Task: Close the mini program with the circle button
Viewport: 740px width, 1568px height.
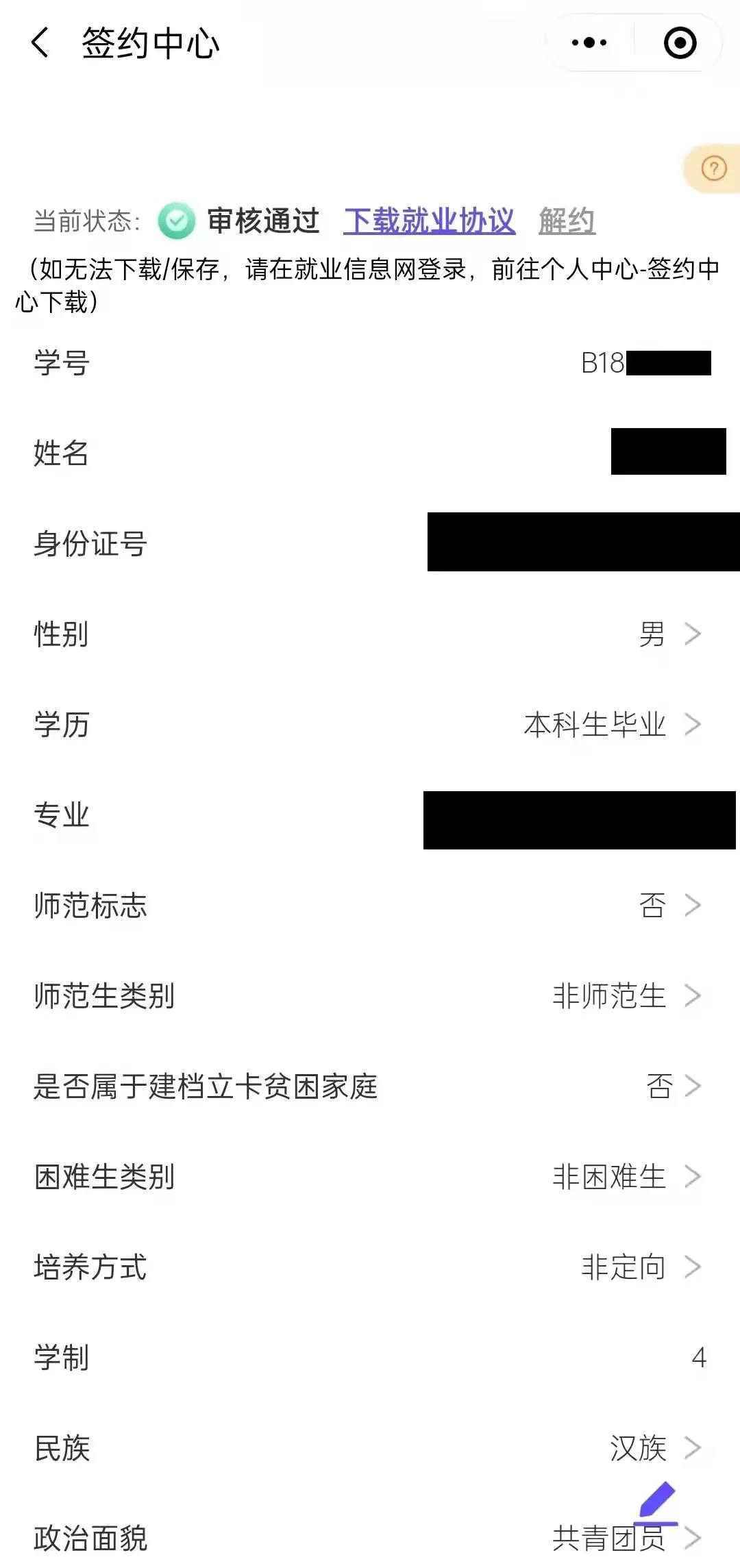Action: [x=680, y=42]
